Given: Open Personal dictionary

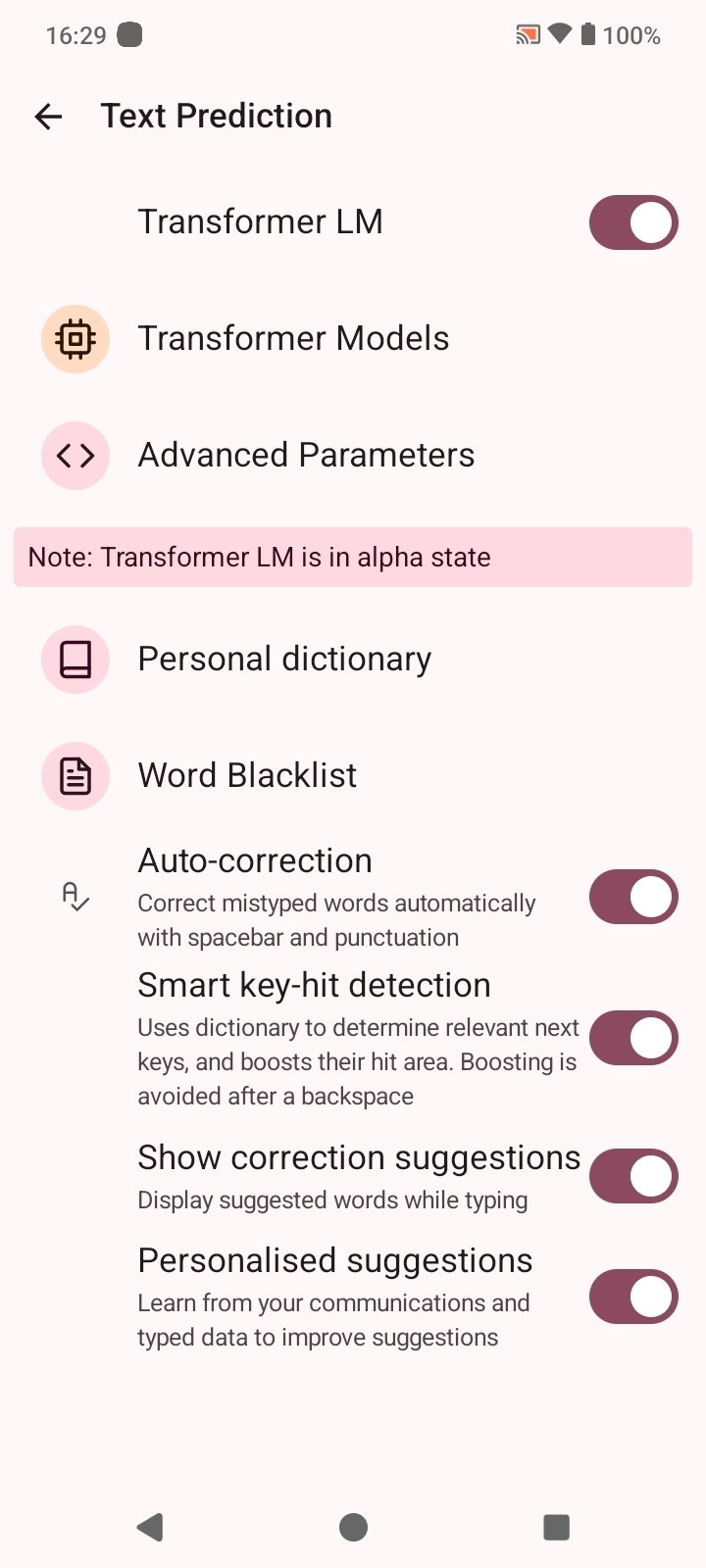Looking at the screenshot, I should point(353,660).
